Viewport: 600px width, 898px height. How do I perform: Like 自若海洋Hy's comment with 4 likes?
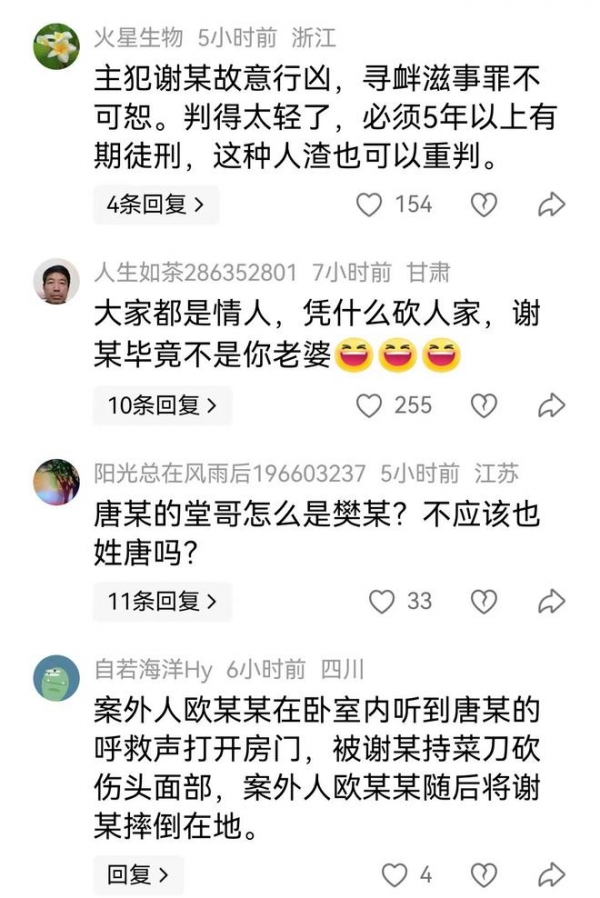396,875
